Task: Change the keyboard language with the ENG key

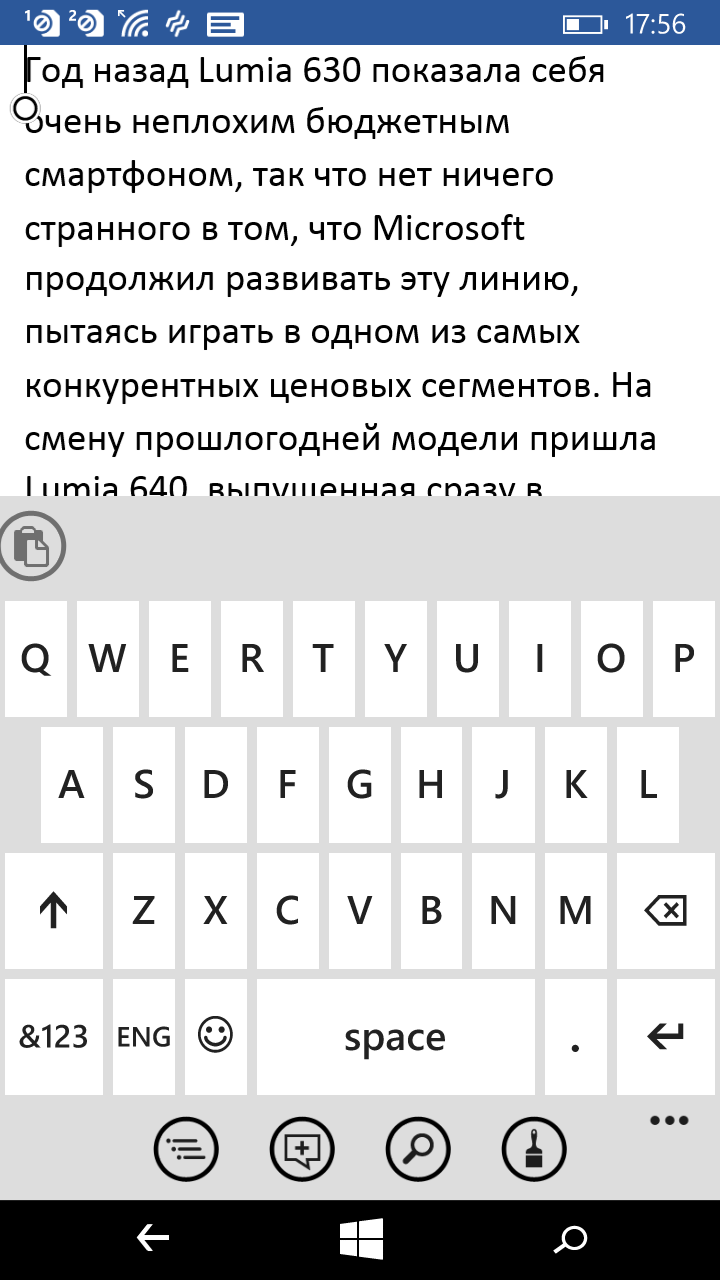Action: point(144,1037)
